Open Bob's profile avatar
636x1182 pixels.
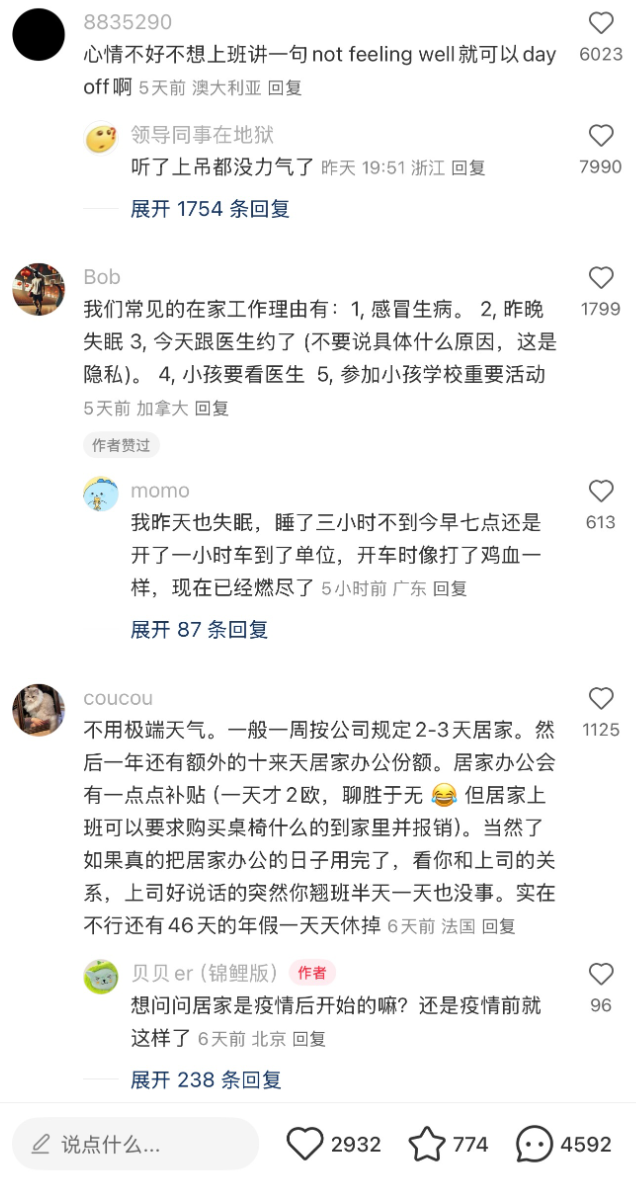point(39,290)
